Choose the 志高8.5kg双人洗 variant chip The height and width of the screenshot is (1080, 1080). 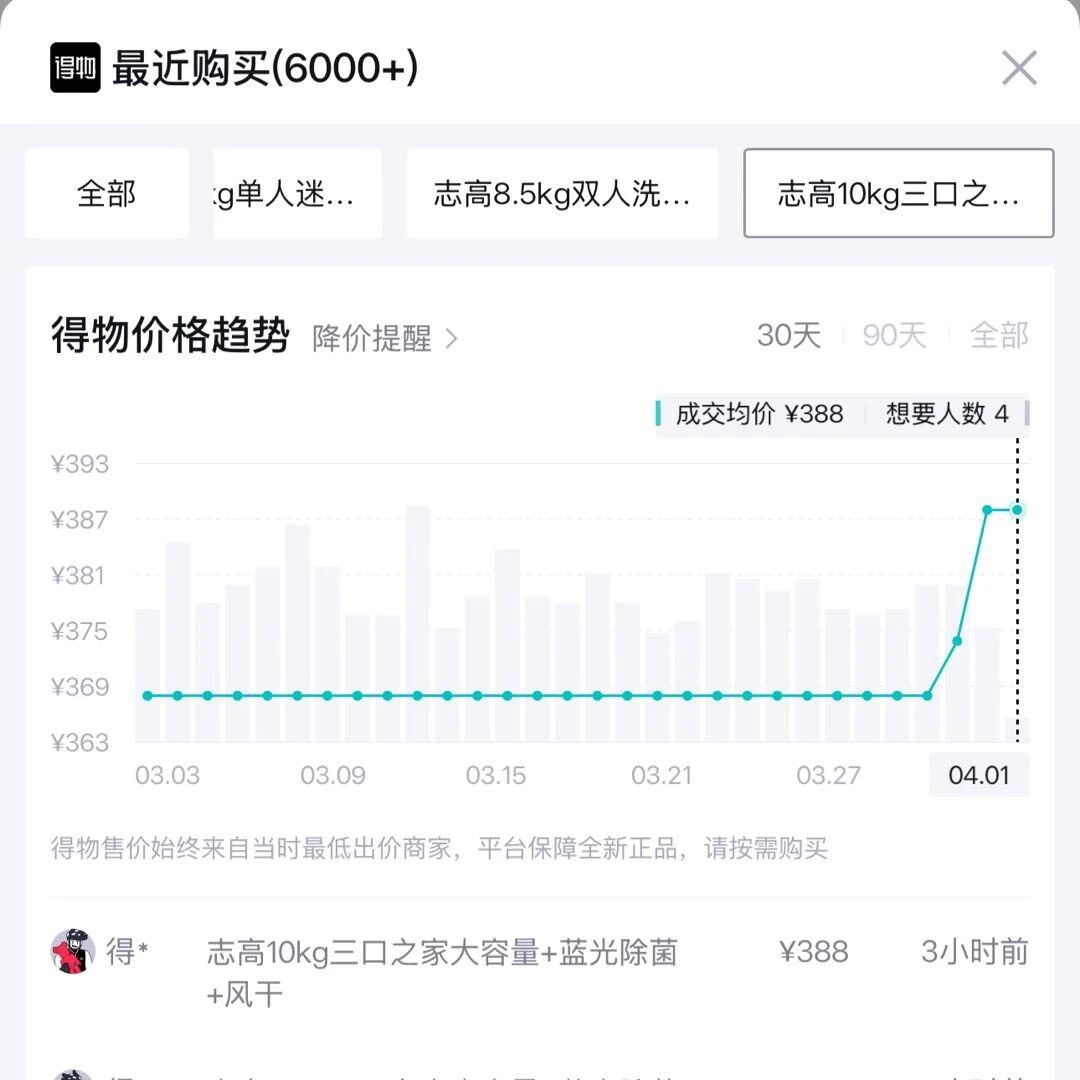pyautogui.click(x=562, y=193)
